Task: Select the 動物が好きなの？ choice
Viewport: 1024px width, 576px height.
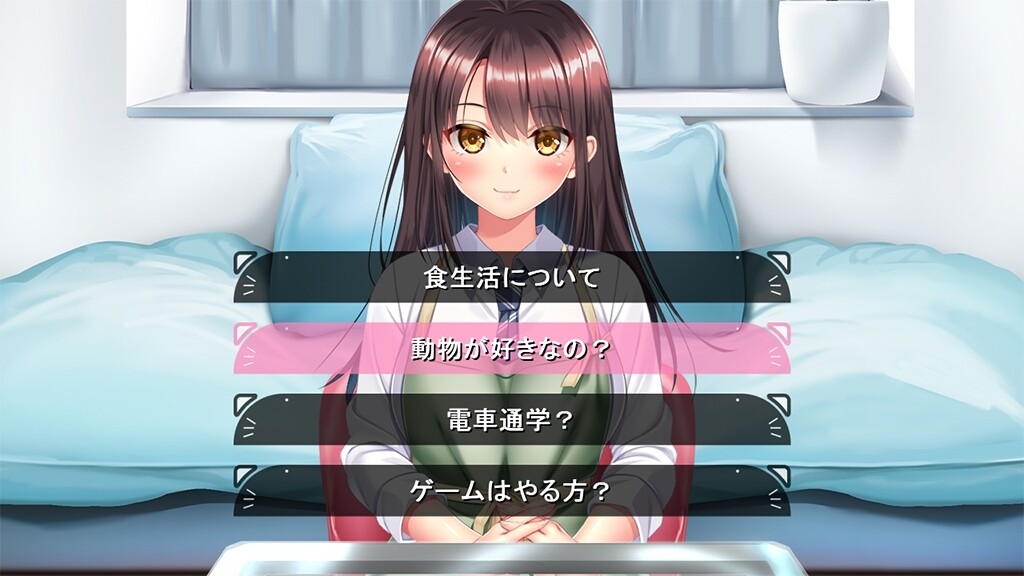Action: pos(512,348)
